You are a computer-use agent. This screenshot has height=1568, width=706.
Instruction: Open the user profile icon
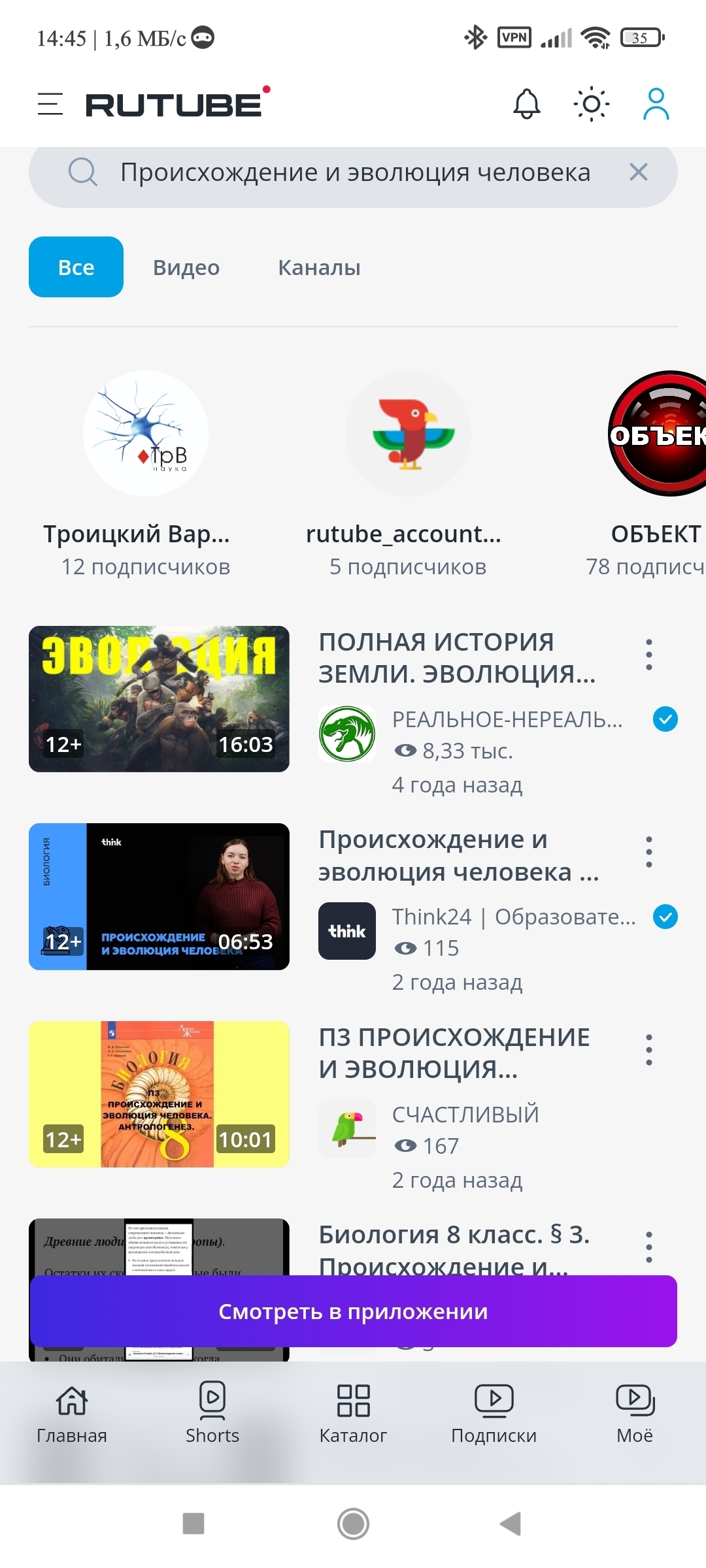(x=656, y=104)
